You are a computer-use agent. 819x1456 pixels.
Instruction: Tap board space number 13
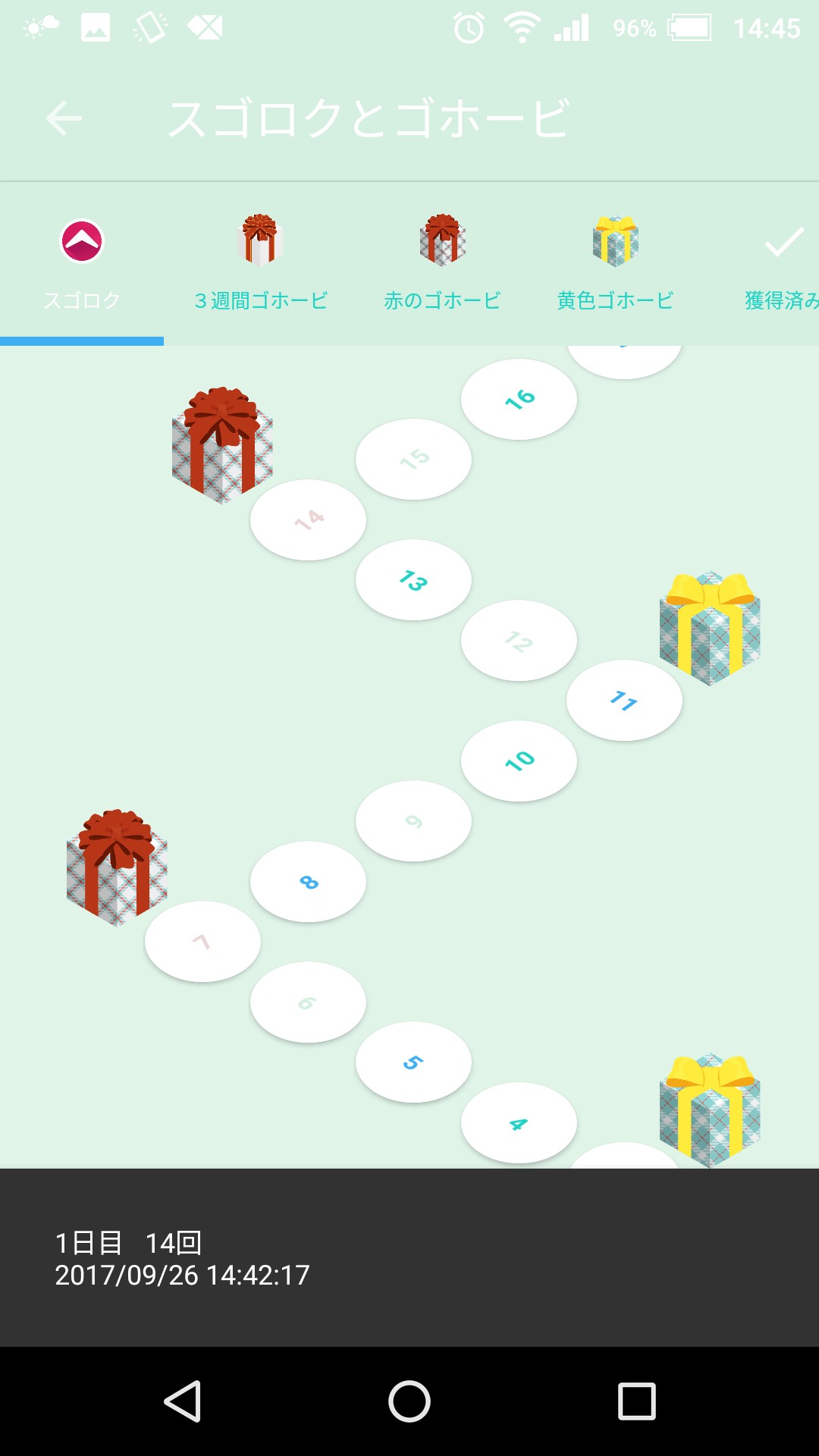pos(413,580)
